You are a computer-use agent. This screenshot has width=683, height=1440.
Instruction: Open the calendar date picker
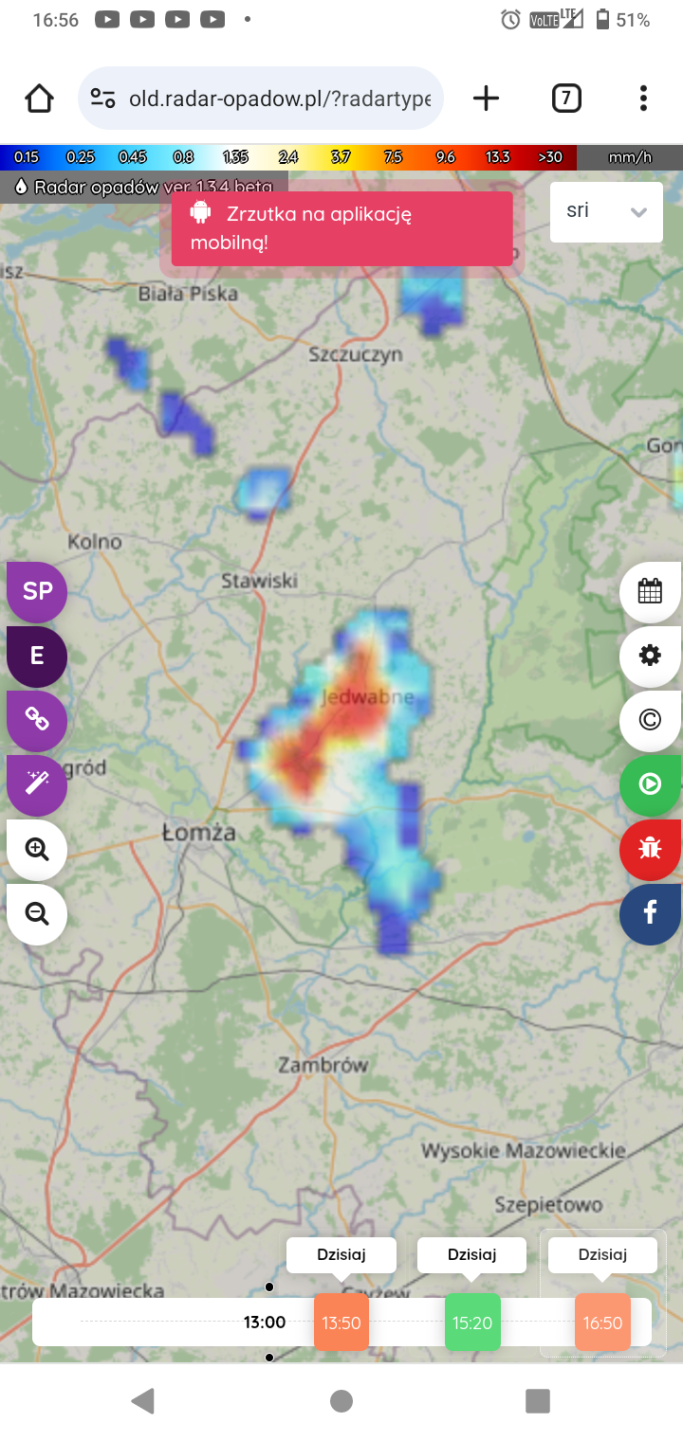point(650,591)
